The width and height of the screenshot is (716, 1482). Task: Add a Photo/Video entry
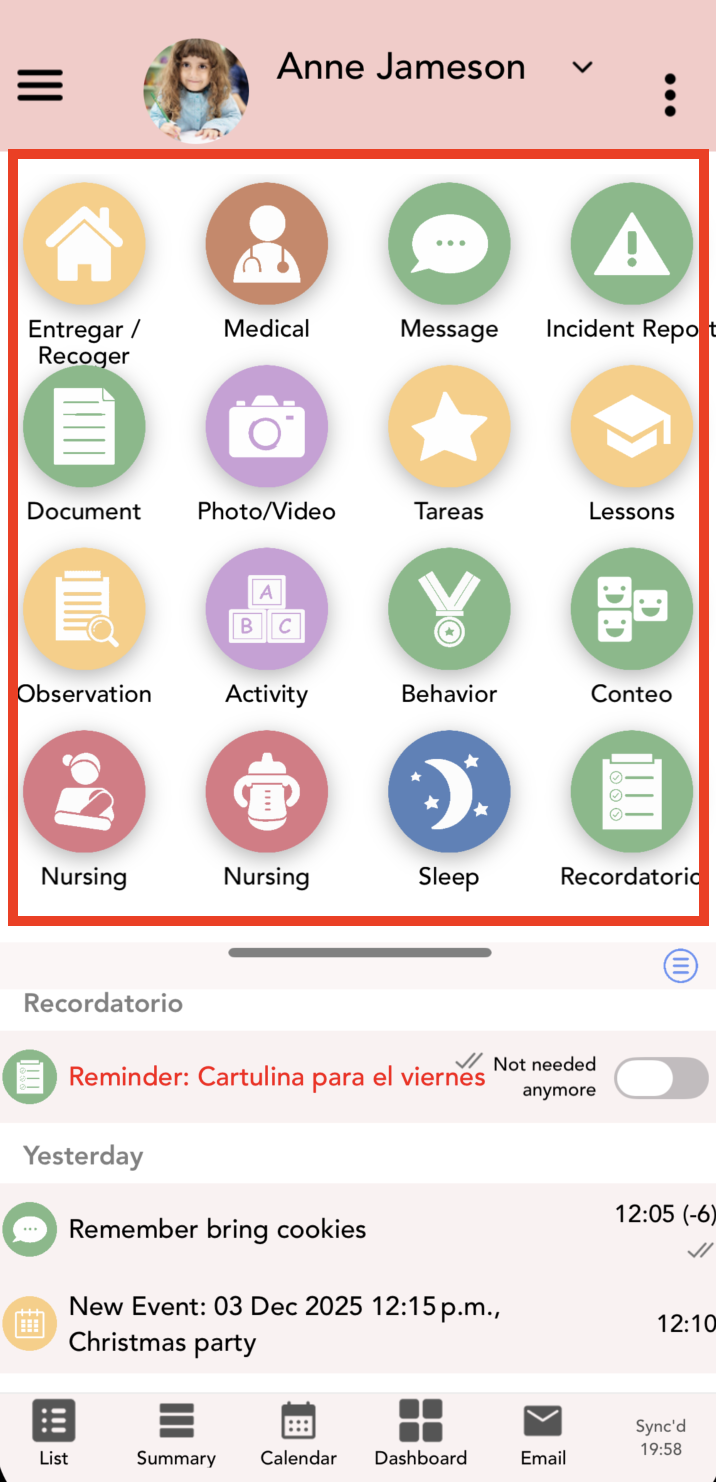point(267,427)
